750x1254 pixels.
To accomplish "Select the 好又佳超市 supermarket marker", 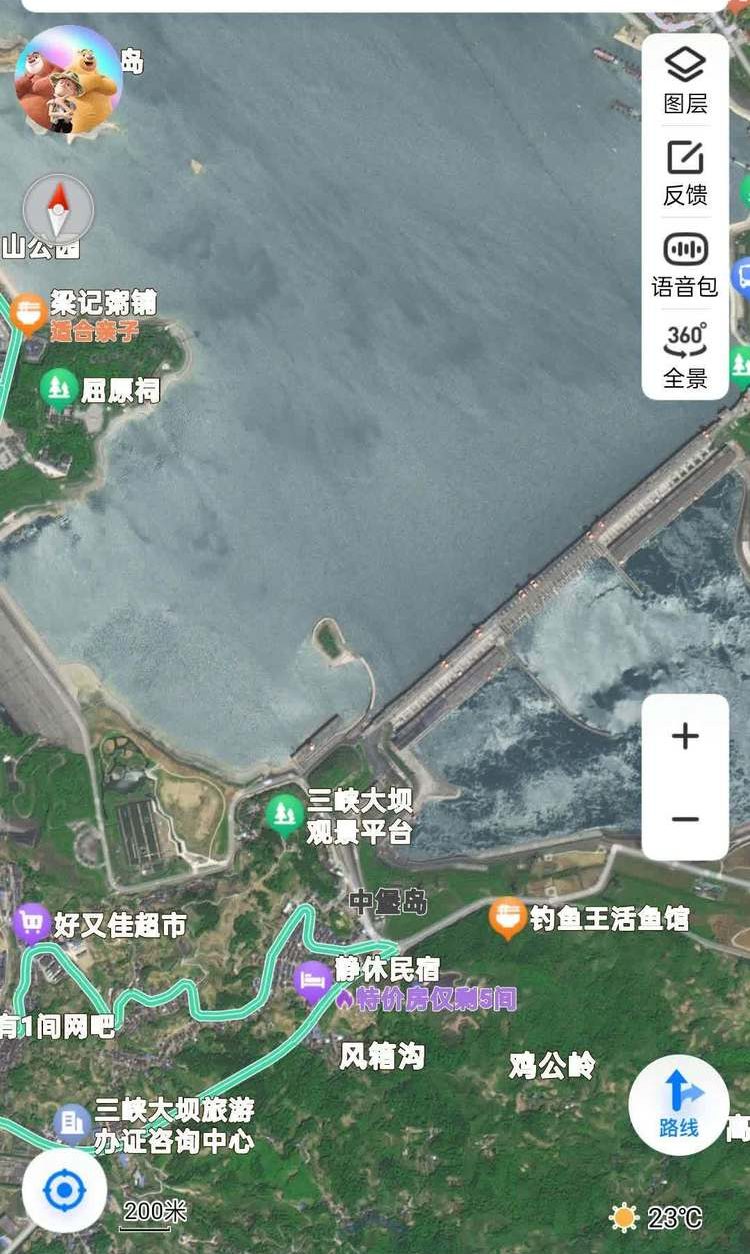I will pos(31,924).
